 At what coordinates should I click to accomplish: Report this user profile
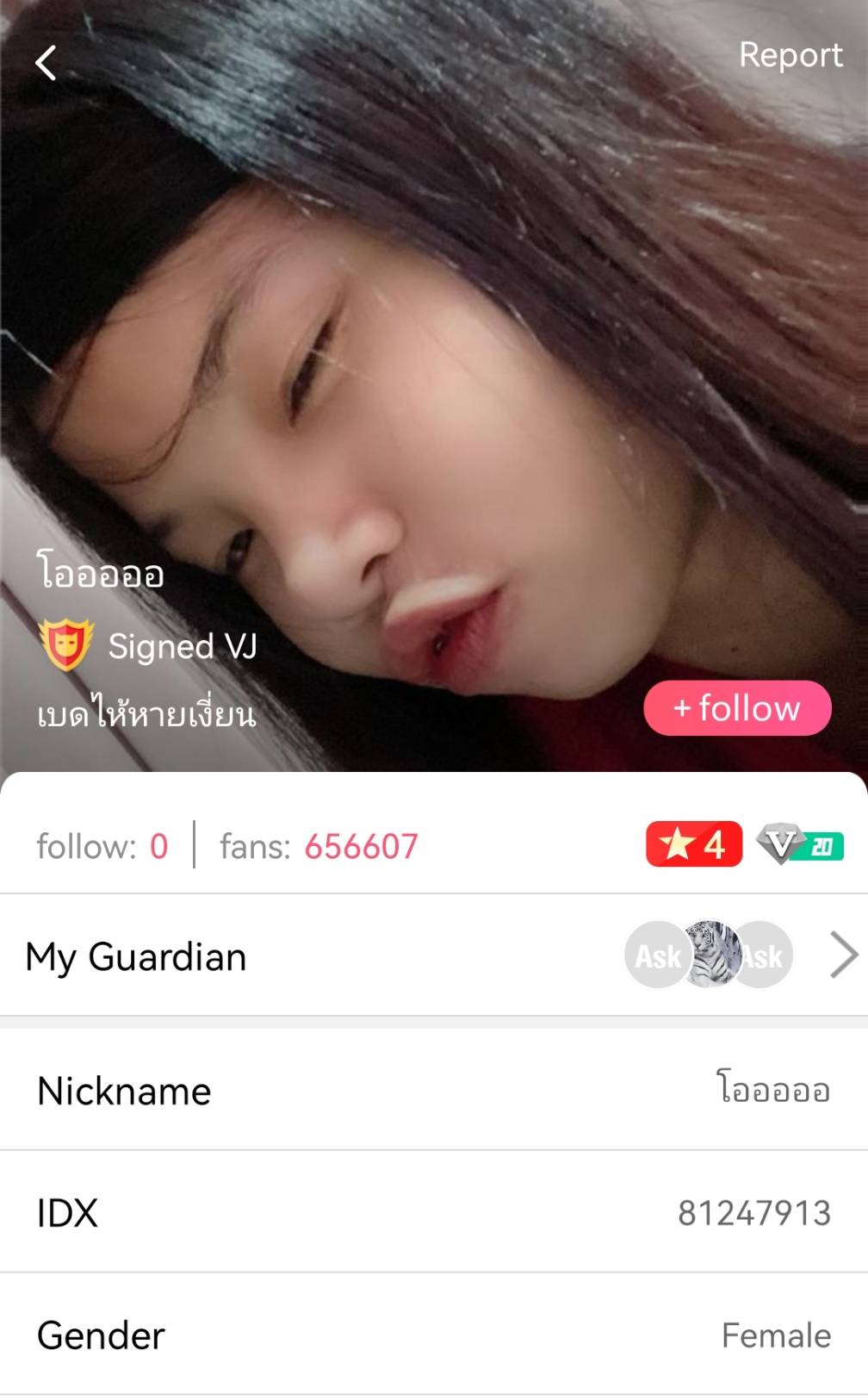coord(790,55)
